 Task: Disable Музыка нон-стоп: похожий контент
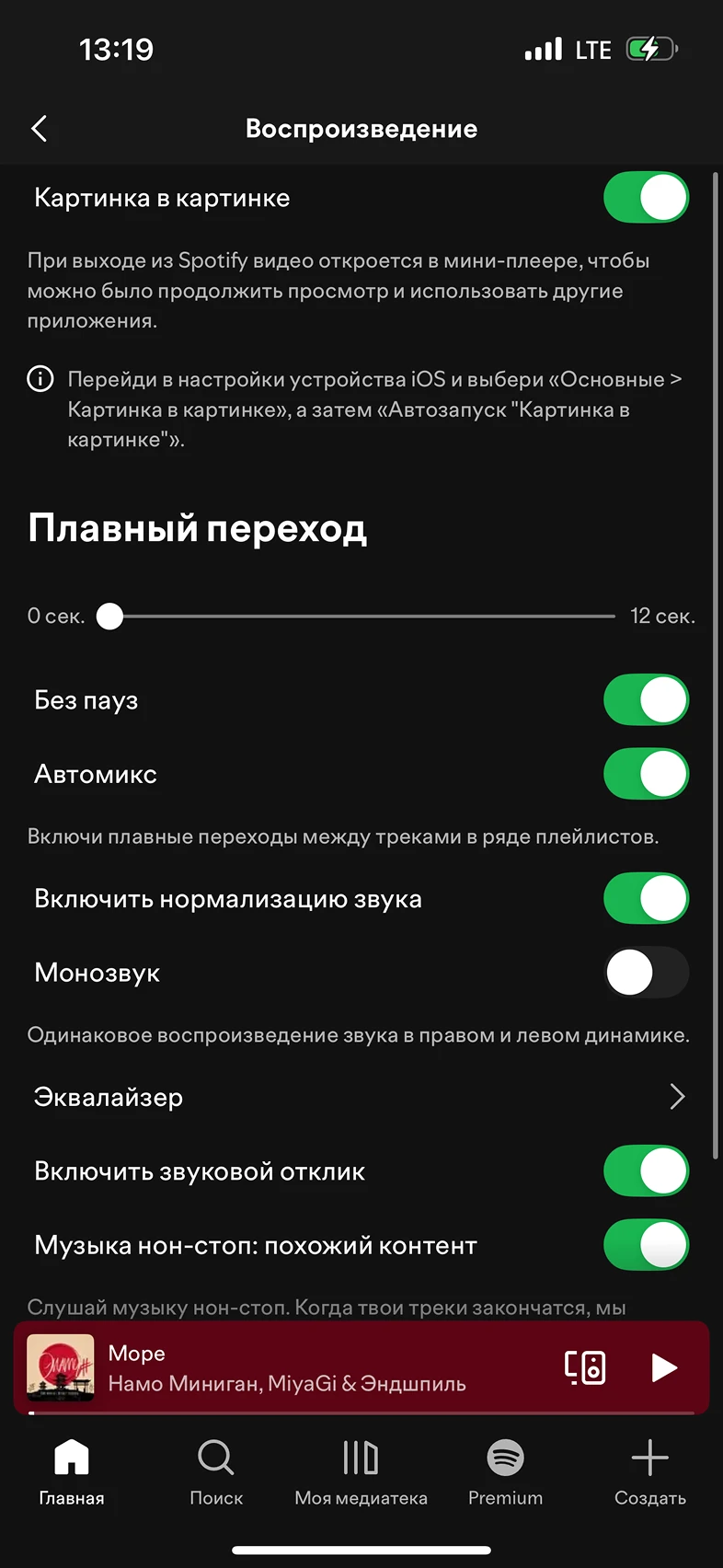click(646, 1245)
